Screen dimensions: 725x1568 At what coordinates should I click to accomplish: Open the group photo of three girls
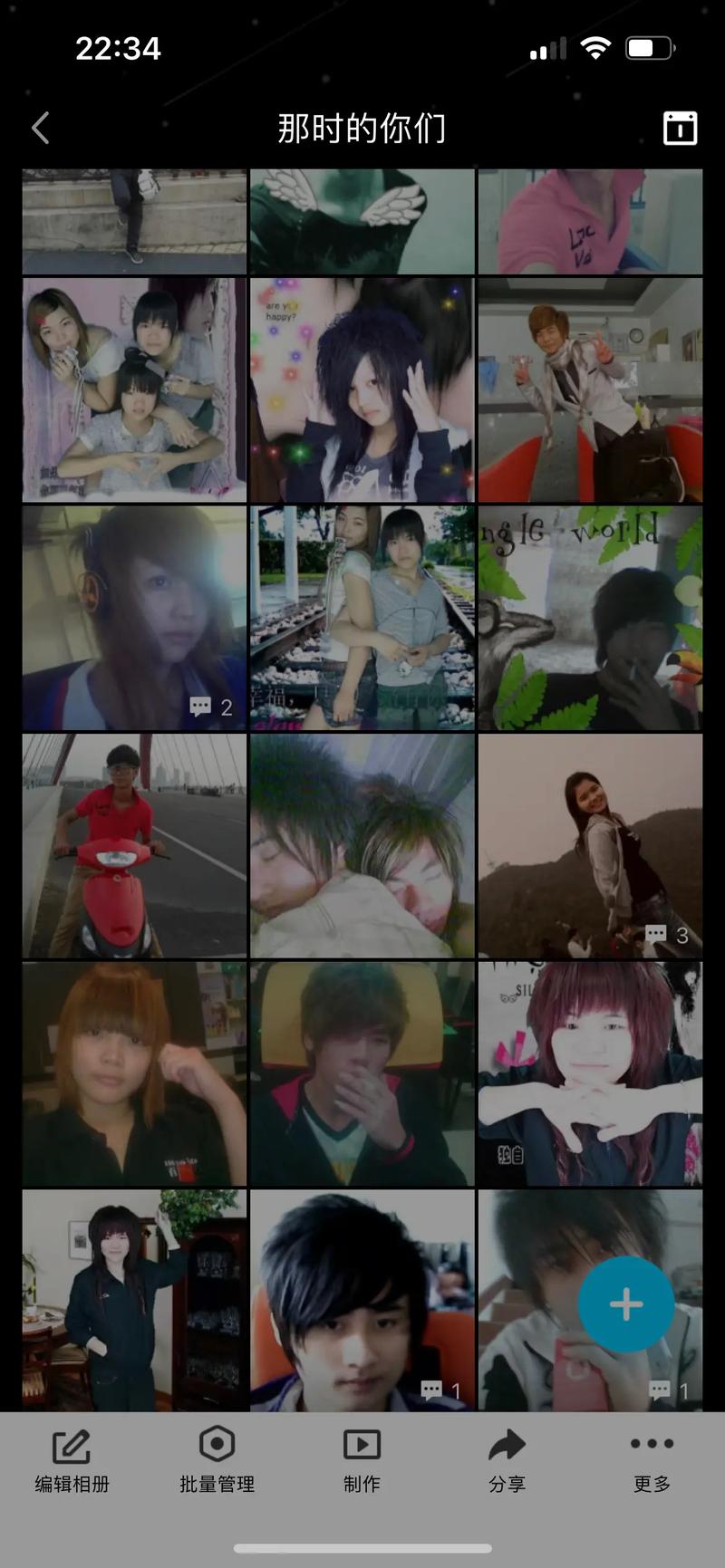click(x=134, y=390)
